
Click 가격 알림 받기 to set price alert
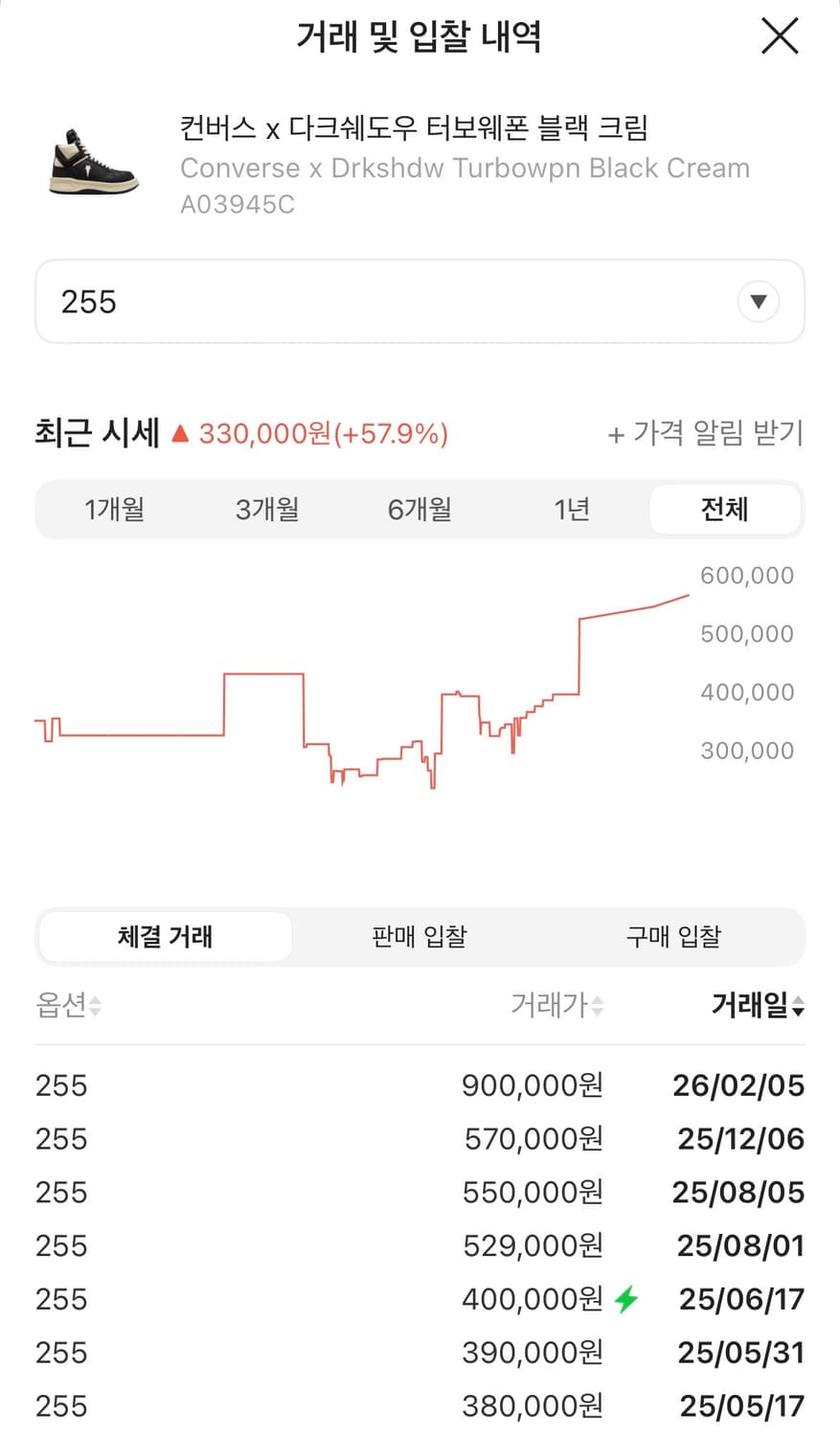tap(706, 433)
